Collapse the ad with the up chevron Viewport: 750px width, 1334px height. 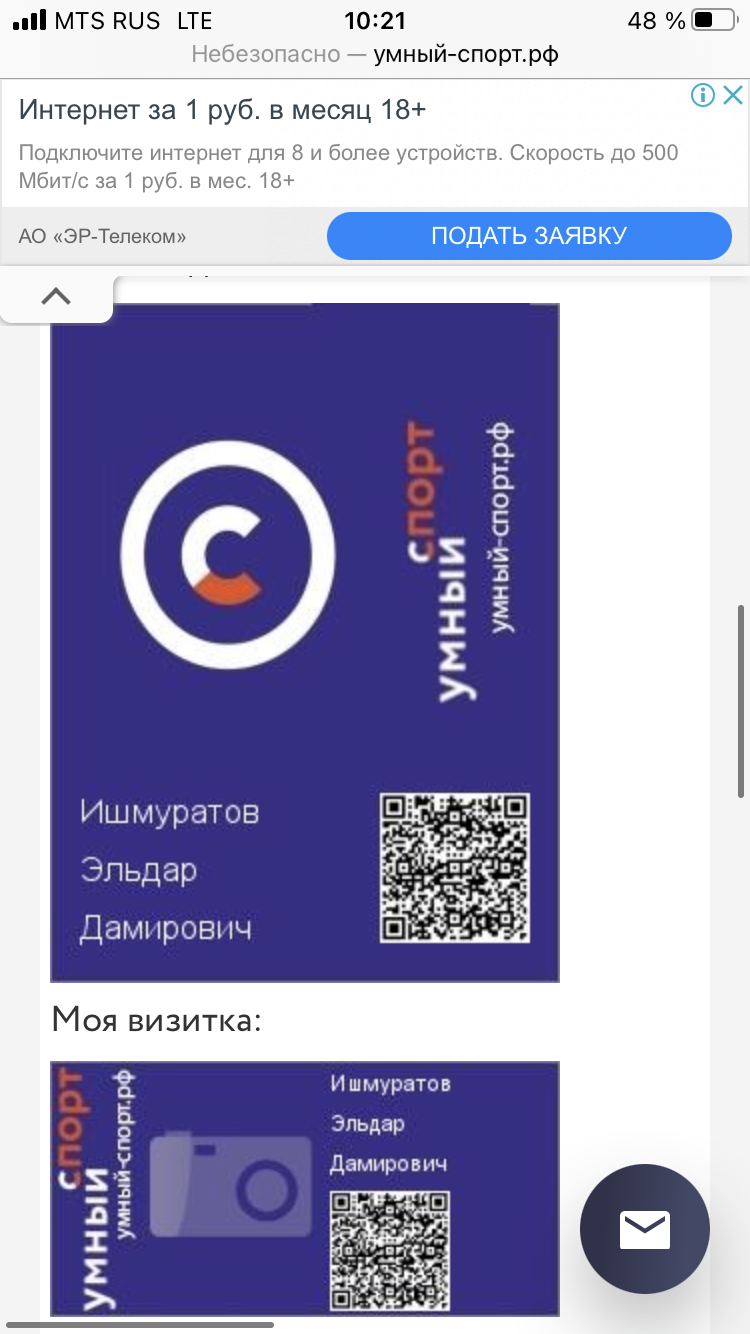click(56, 296)
